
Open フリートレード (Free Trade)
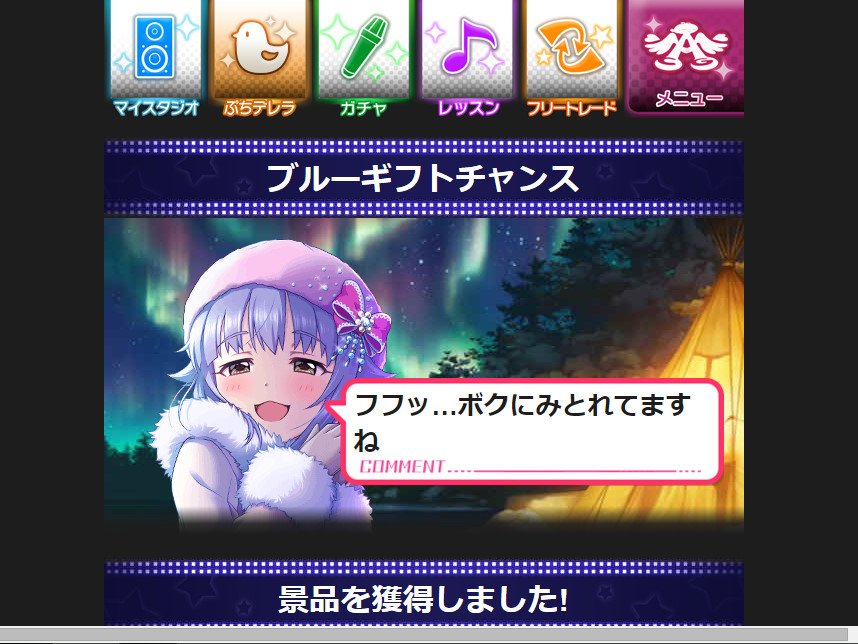click(x=571, y=57)
